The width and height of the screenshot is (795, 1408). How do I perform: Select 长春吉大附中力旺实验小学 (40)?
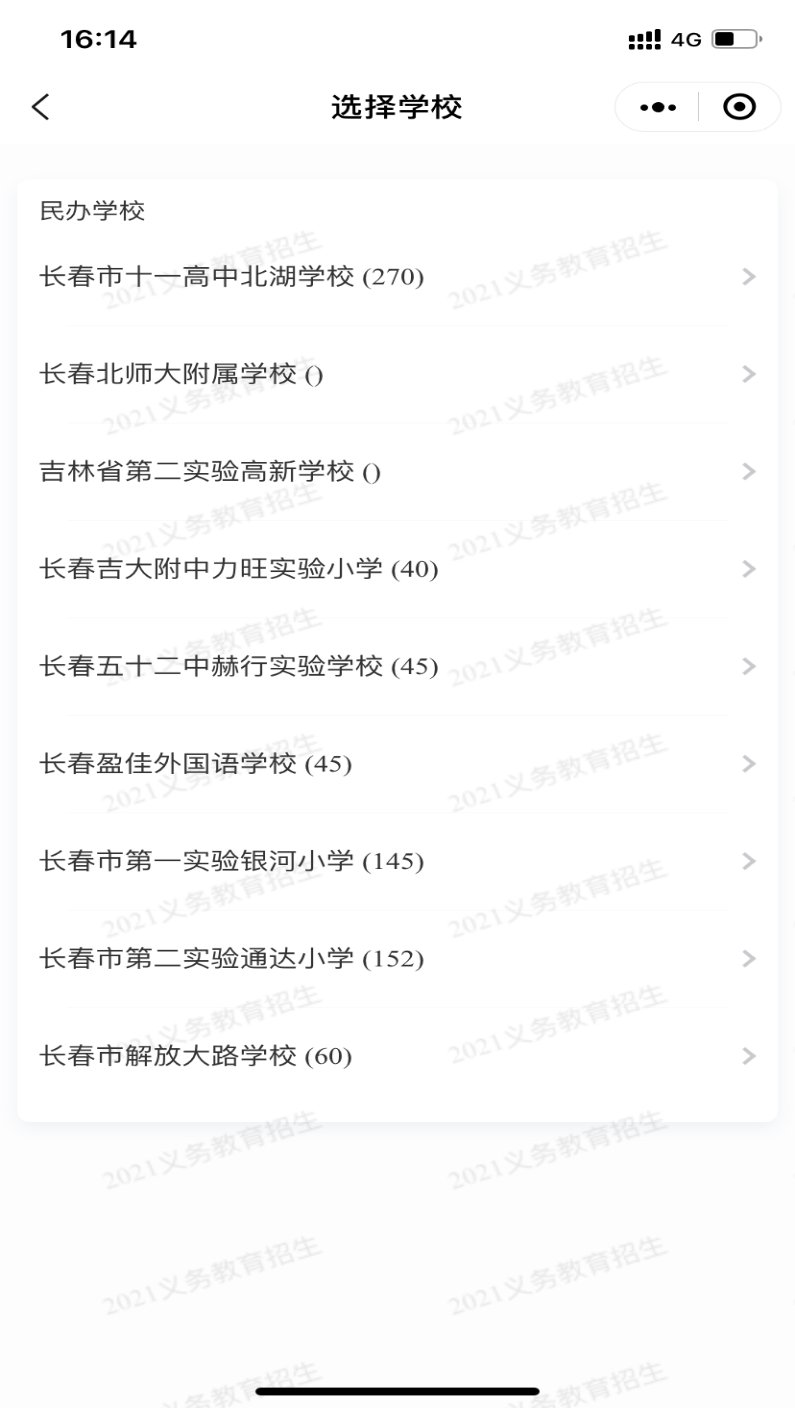[x=397, y=569]
